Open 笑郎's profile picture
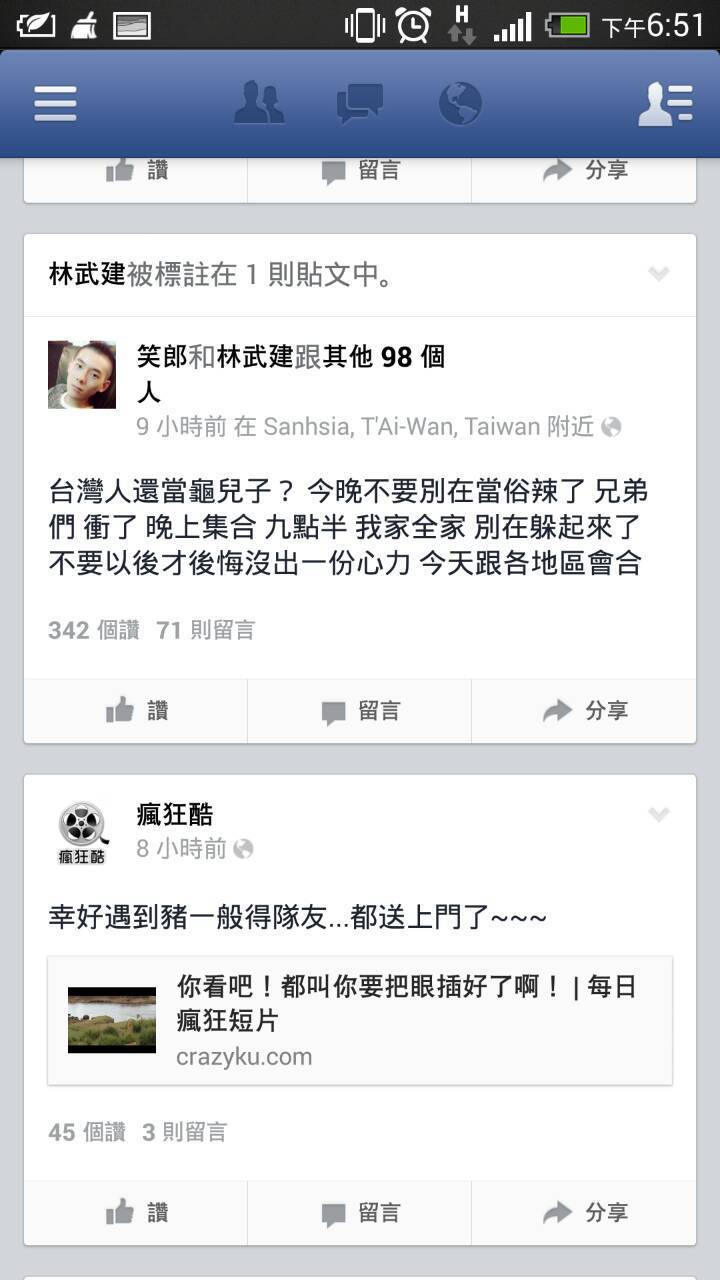The height and width of the screenshot is (1280, 720). (x=82, y=375)
